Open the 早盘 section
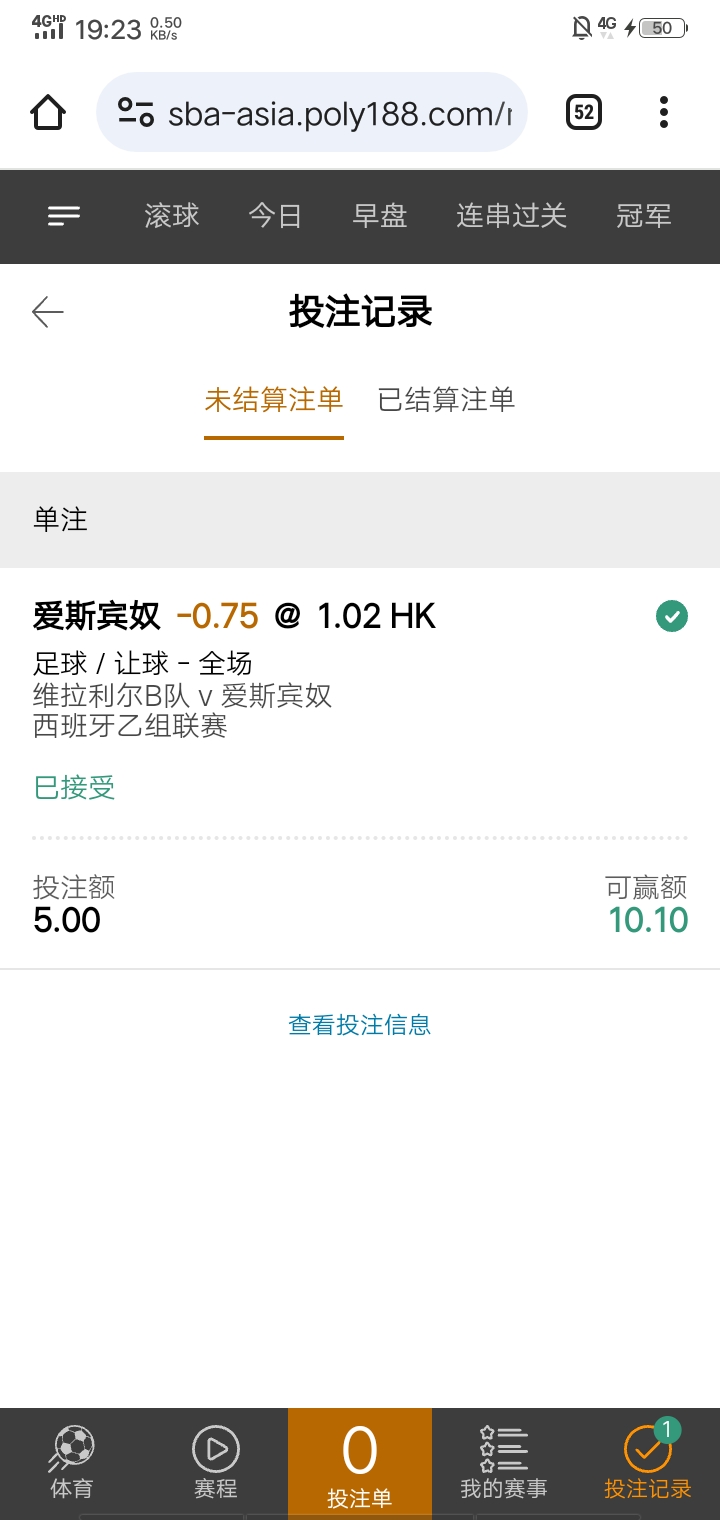 [x=380, y=216]
